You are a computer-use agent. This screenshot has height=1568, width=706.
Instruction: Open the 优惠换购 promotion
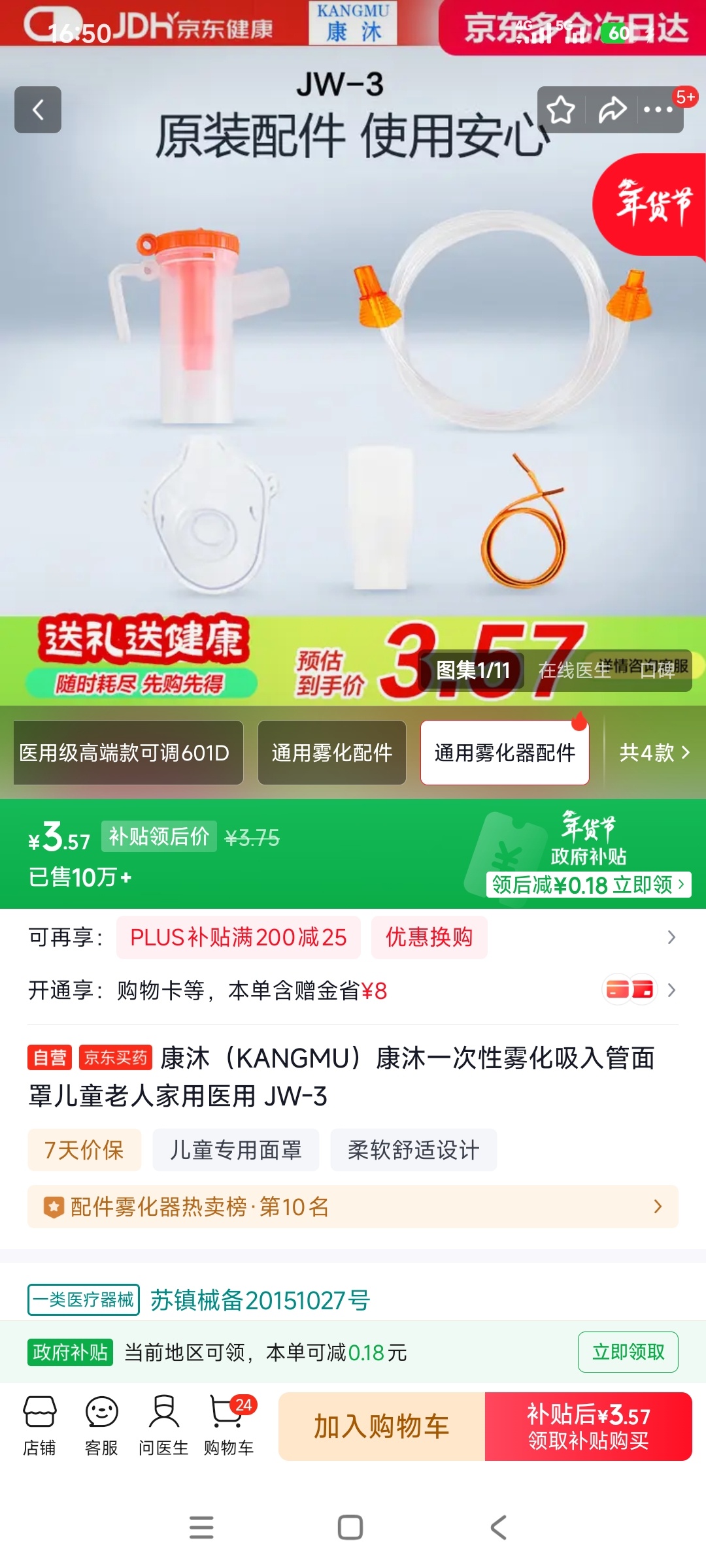click(429, 938)
